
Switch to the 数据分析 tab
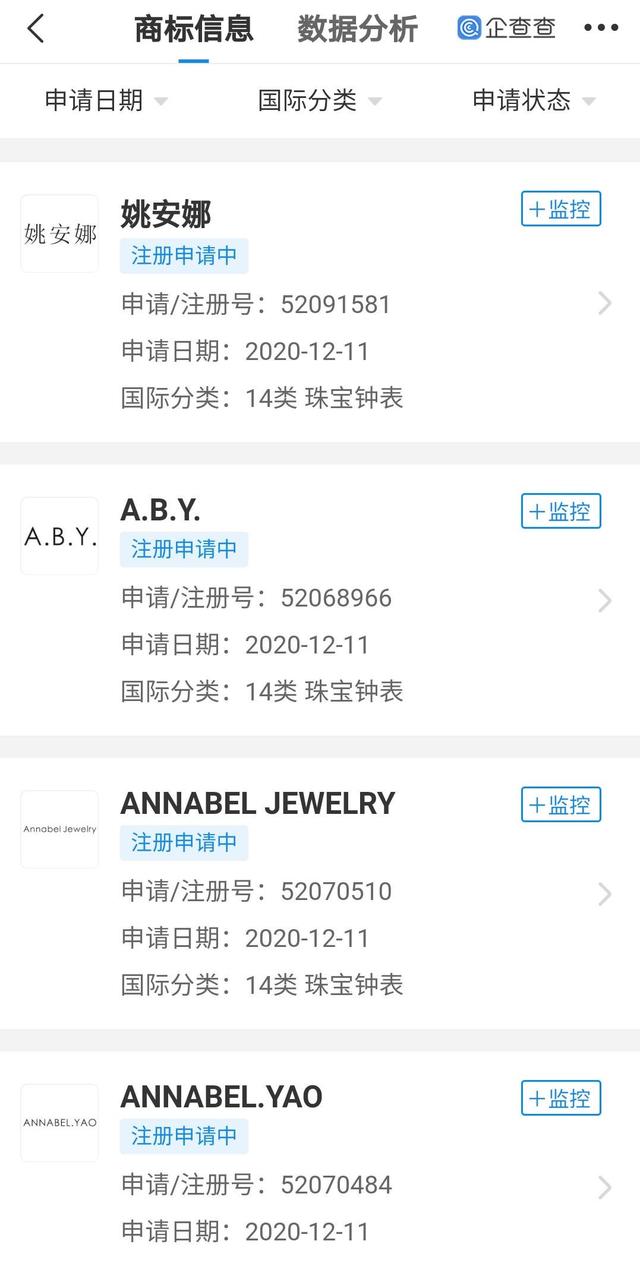357,29
